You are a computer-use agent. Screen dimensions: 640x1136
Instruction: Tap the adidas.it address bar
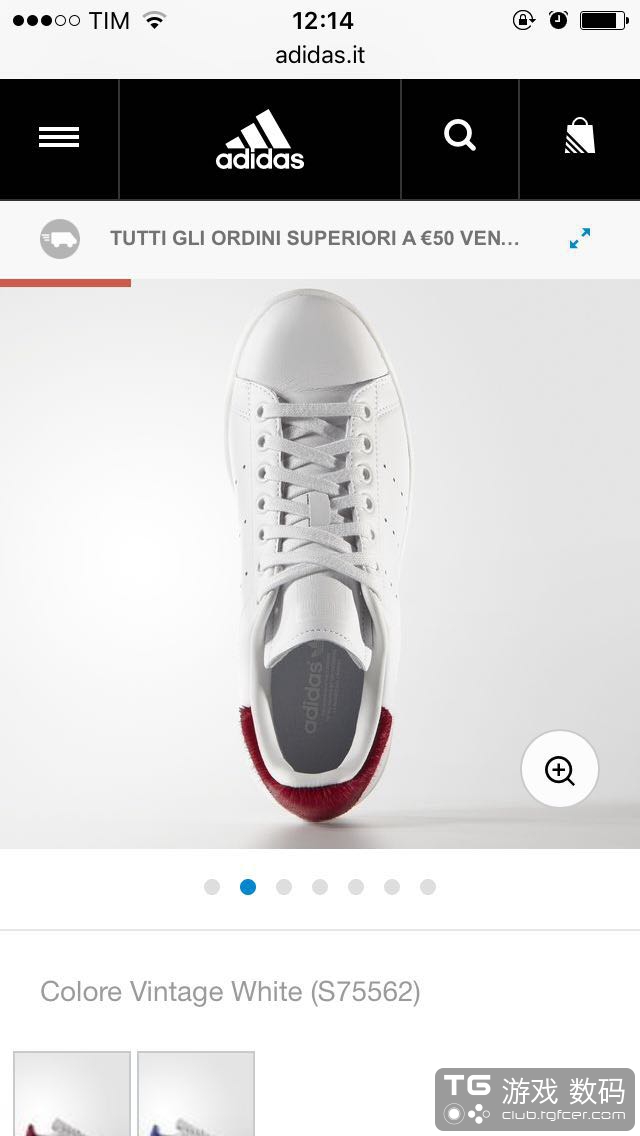(320, 55)
